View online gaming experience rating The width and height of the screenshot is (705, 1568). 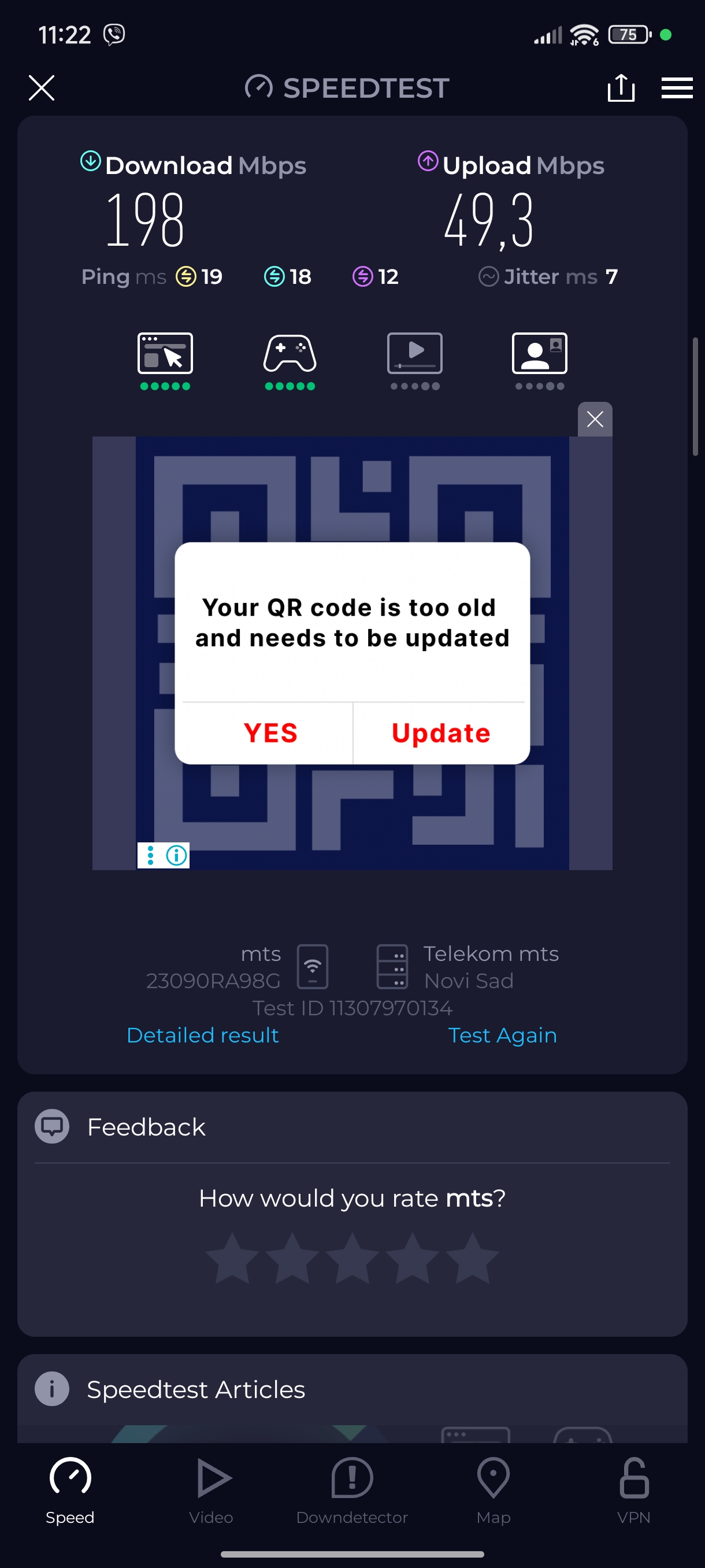click(x=290, y=359)
